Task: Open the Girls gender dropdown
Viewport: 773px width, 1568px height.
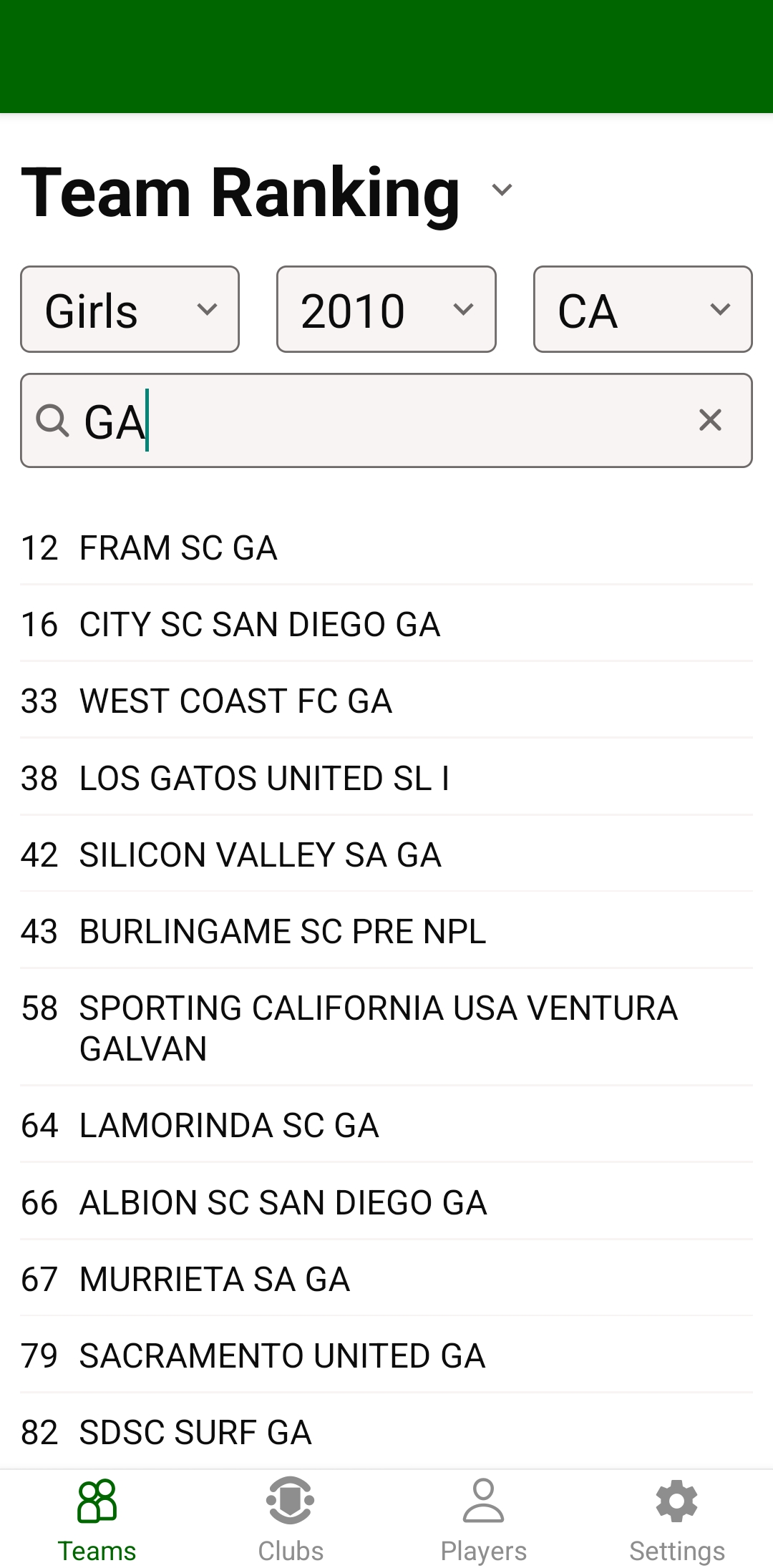Action: 130,309
